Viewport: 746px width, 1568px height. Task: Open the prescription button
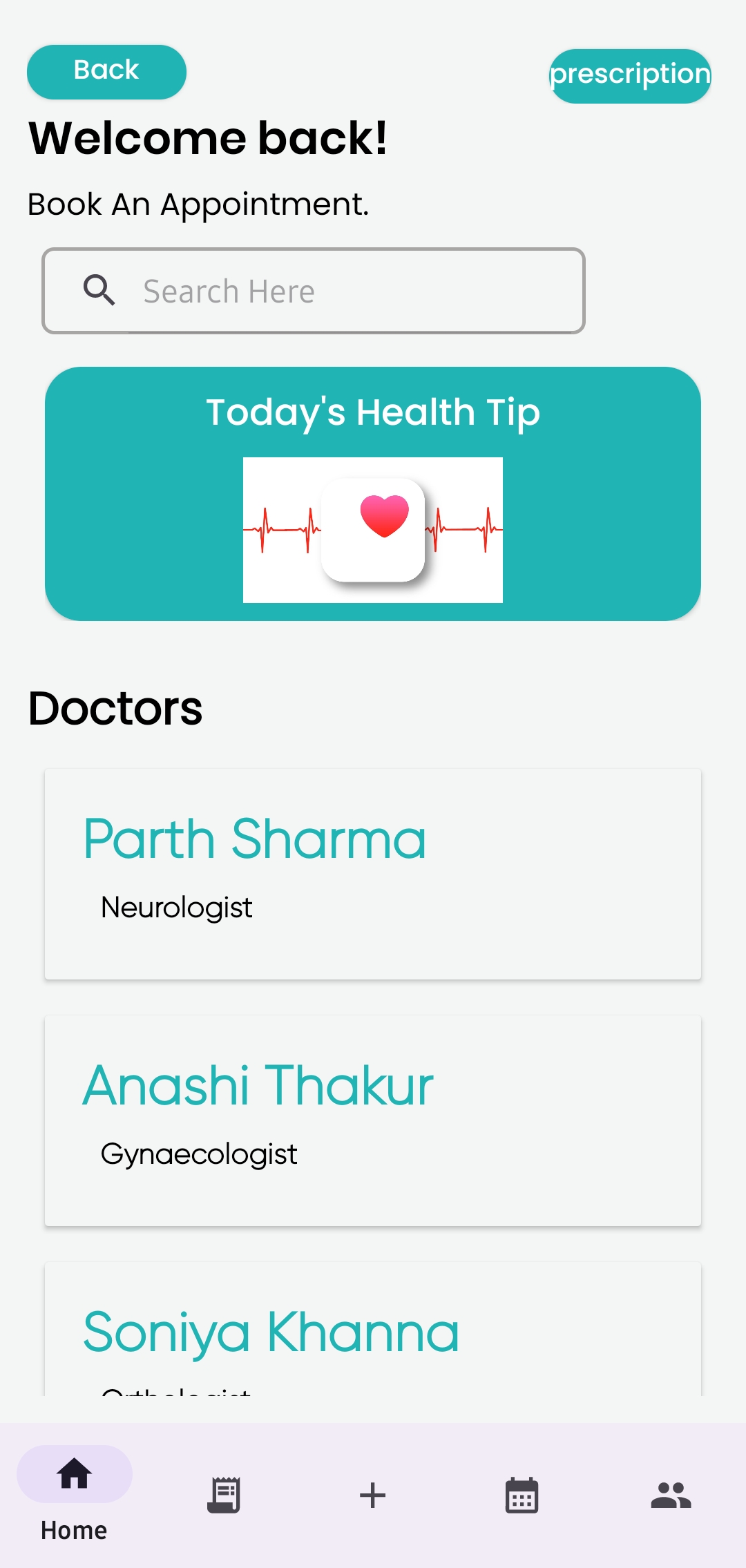click(x=629, y=76)
